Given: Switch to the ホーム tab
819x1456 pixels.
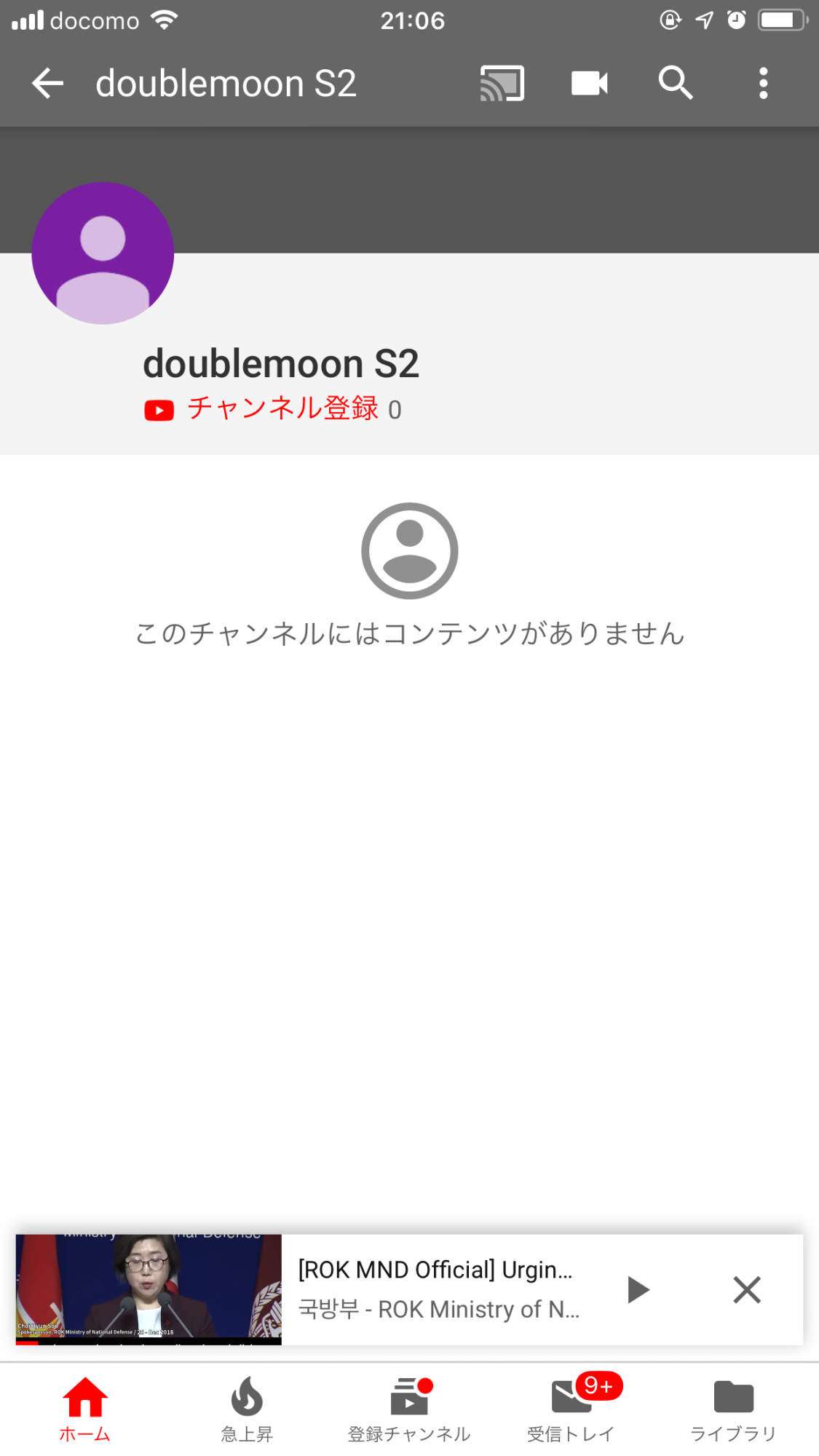Looking at the screenshot, I should [x=85, y=1410].
